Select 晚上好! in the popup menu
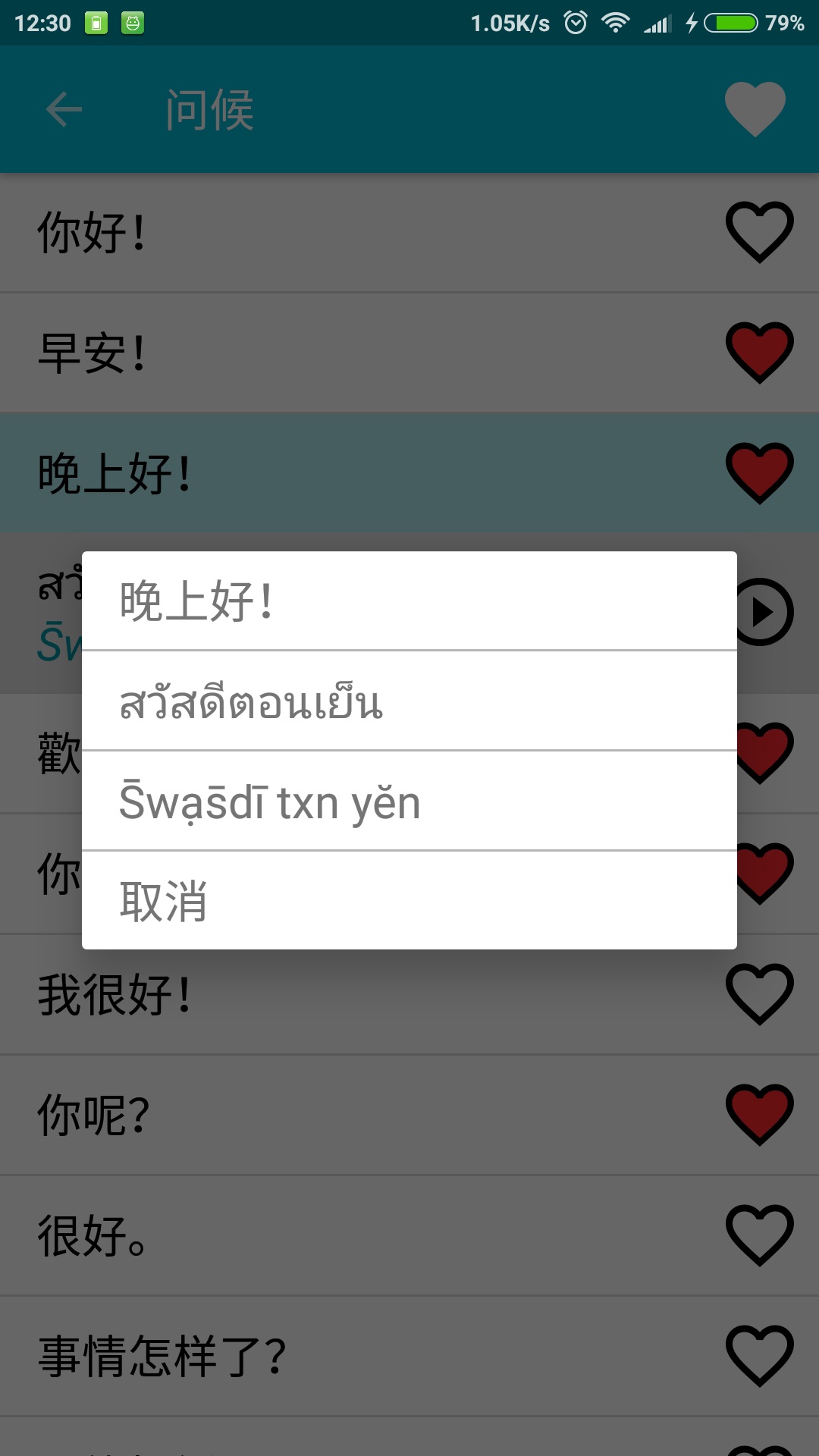Screen dimensions: 819x1456 [409, 601]
